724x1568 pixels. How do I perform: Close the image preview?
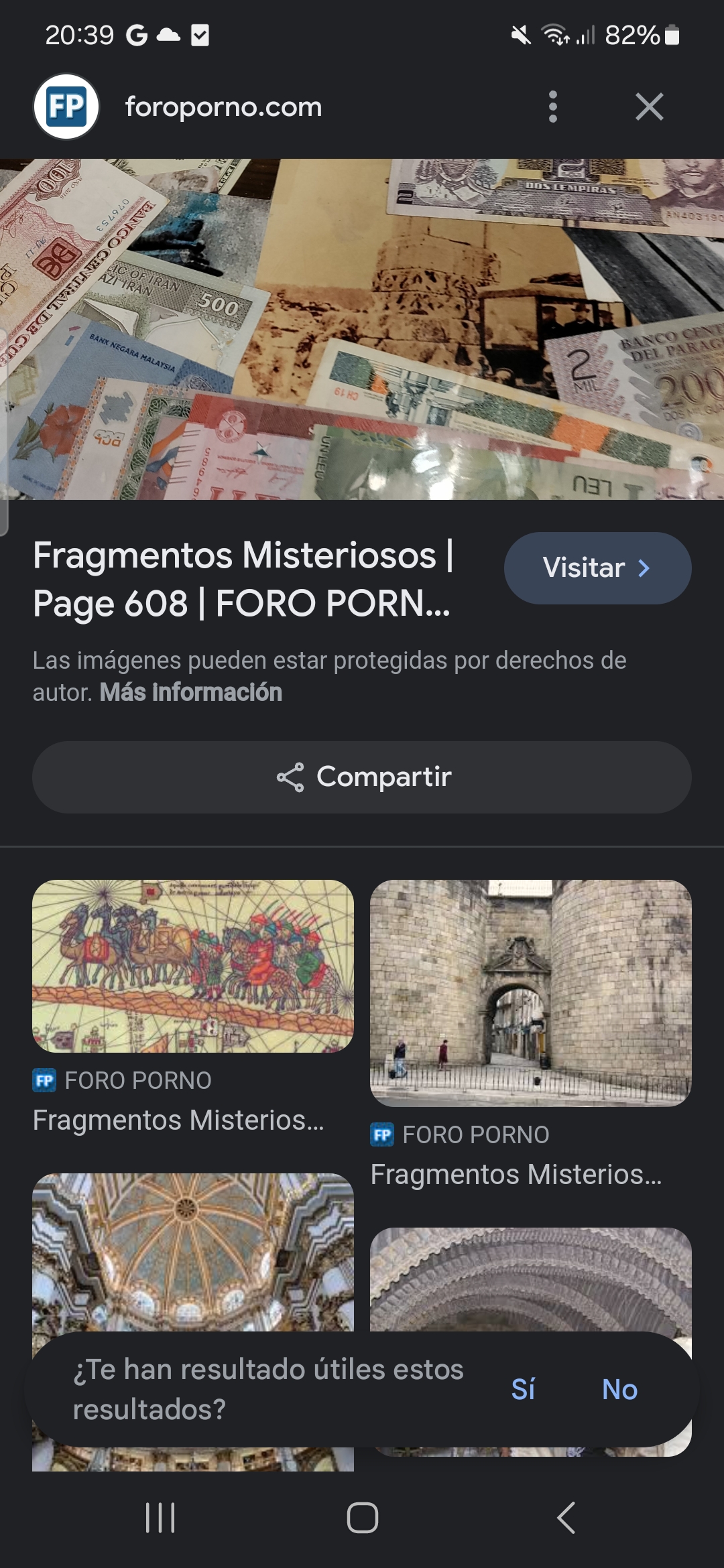coord(649,107)
